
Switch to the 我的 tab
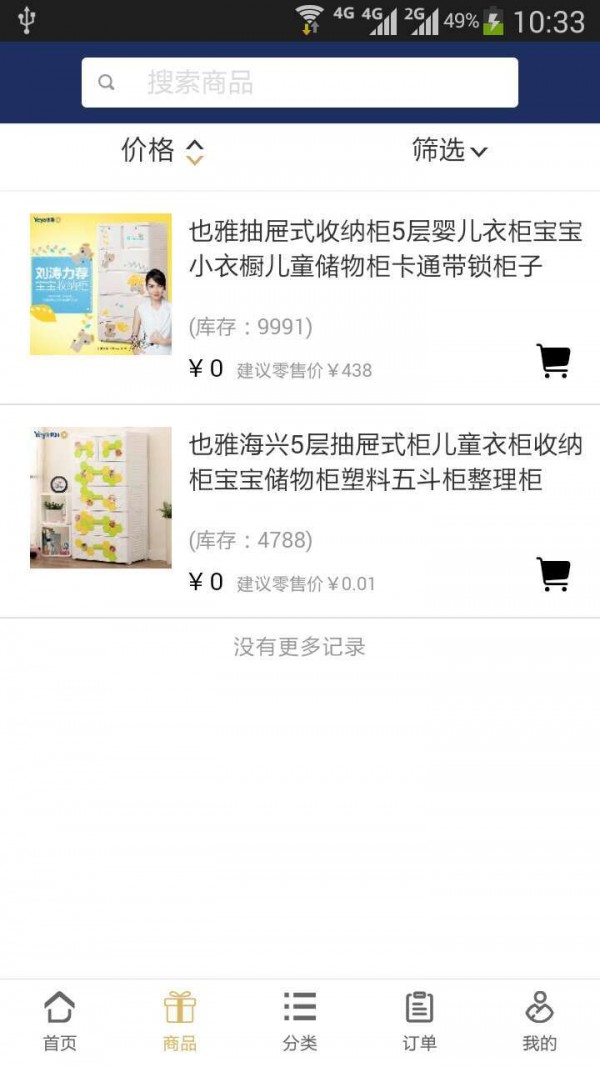point(539,1021)
